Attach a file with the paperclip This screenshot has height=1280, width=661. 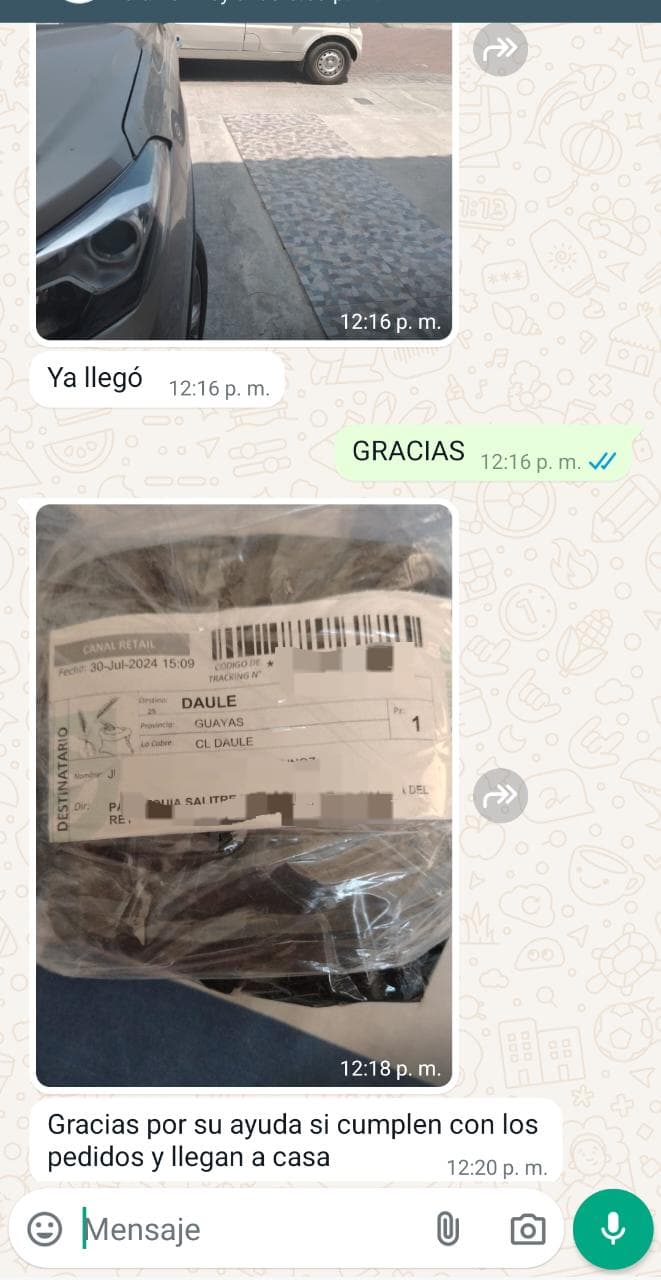click(448, 1229)
